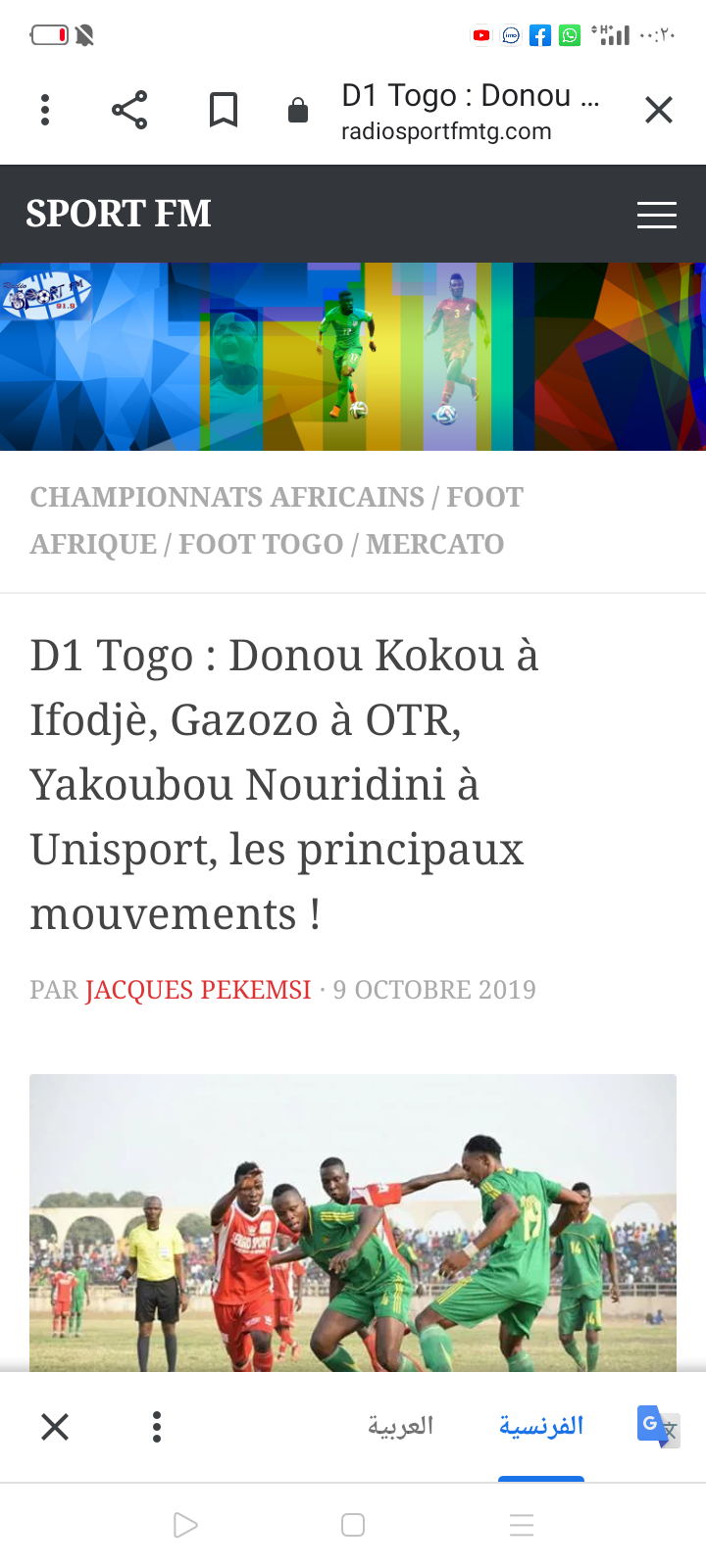Open the Foot Togo category

click(261, 544)
